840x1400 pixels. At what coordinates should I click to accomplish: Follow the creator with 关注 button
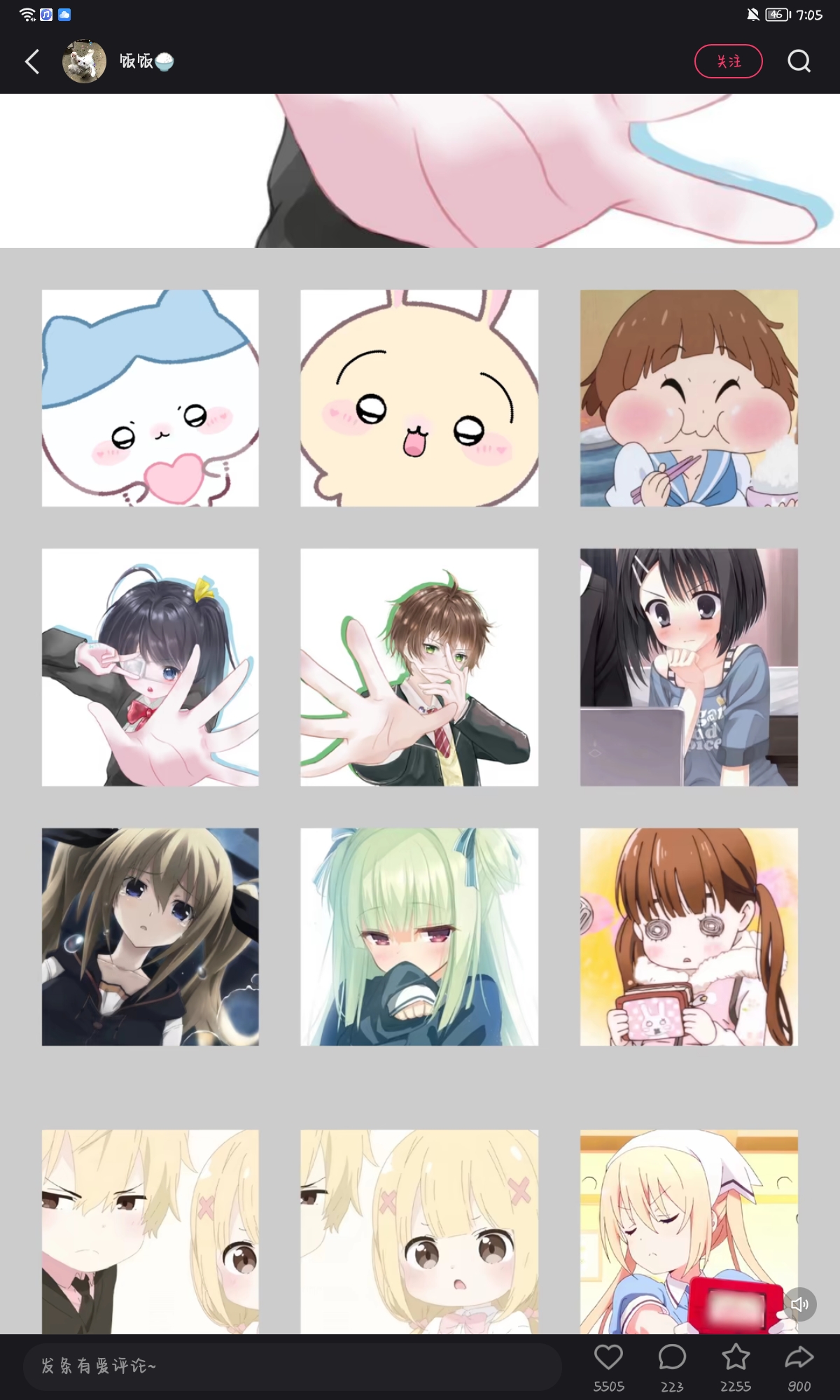tap(728, 62)
